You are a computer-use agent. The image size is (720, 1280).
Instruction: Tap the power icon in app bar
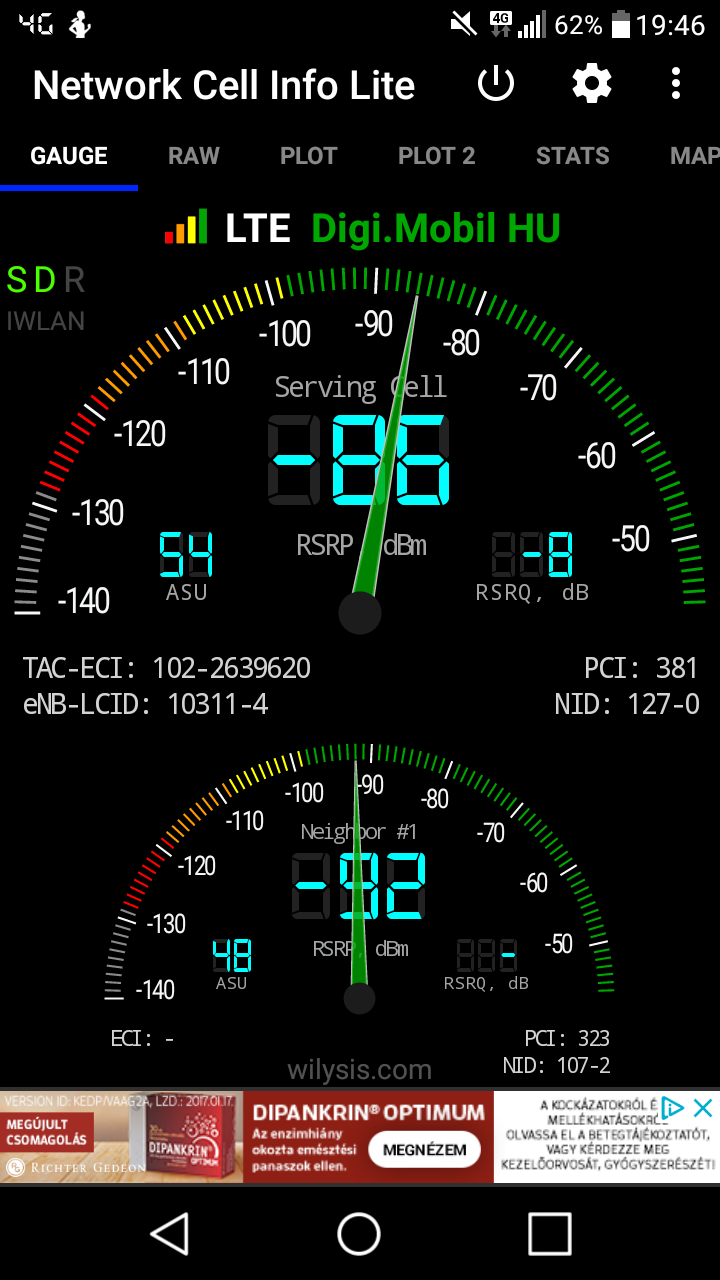click(x=496, y=85)
